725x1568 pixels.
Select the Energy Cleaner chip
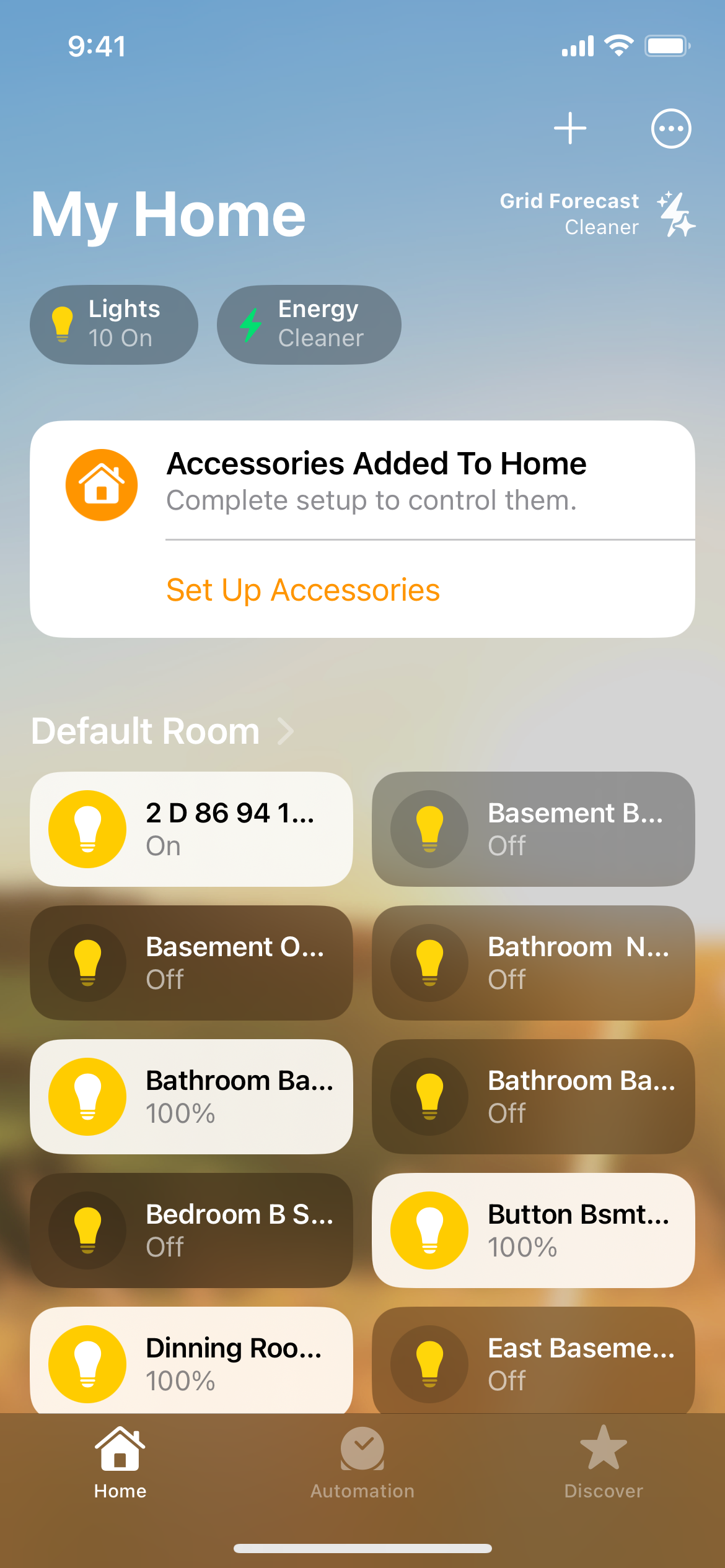pos(309,324)
